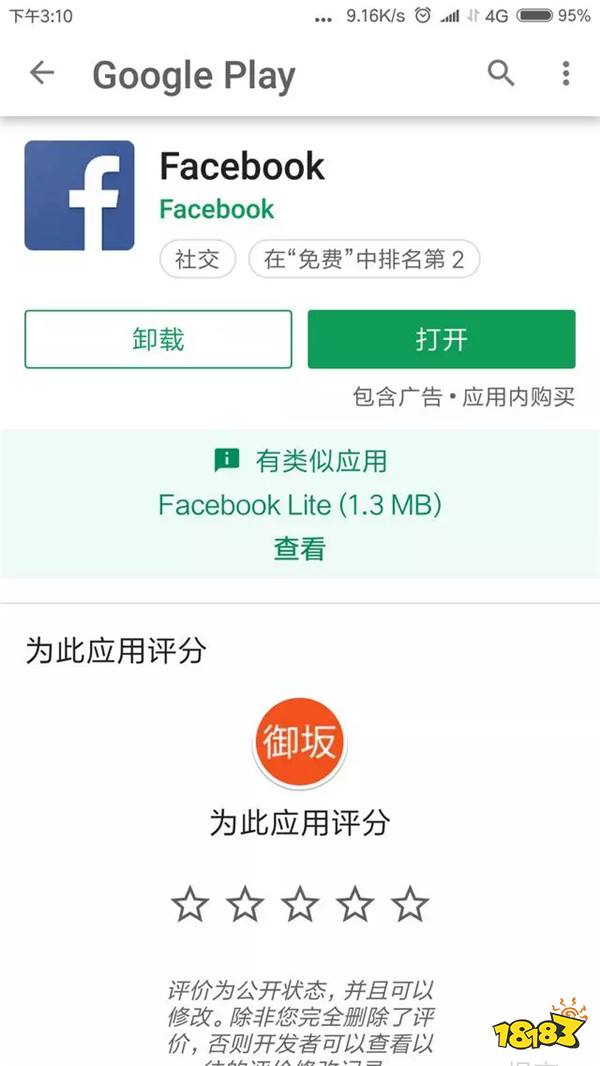The image size is (600, 1066).
Task: Open the overflow menu
Action: click(x=566, y=73)
